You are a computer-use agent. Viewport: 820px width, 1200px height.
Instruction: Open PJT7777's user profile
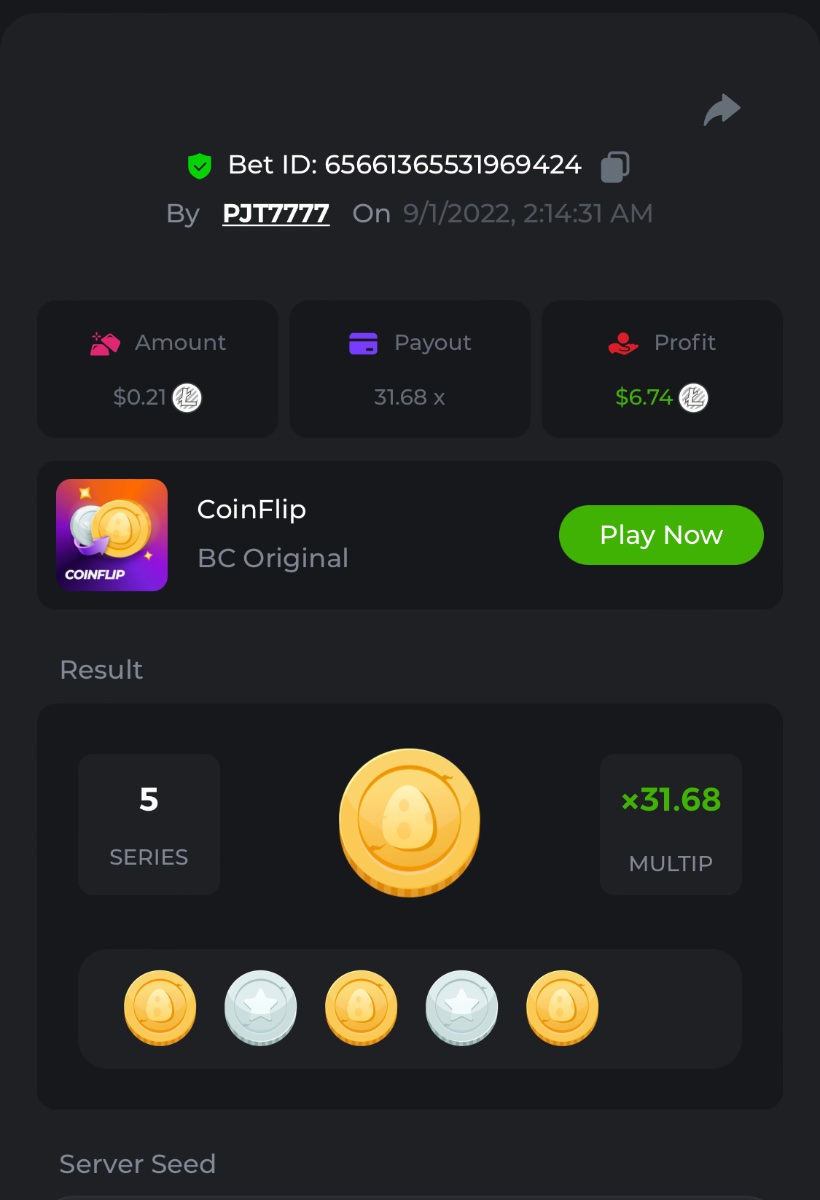pyautogui.click(x=276, y=213)
